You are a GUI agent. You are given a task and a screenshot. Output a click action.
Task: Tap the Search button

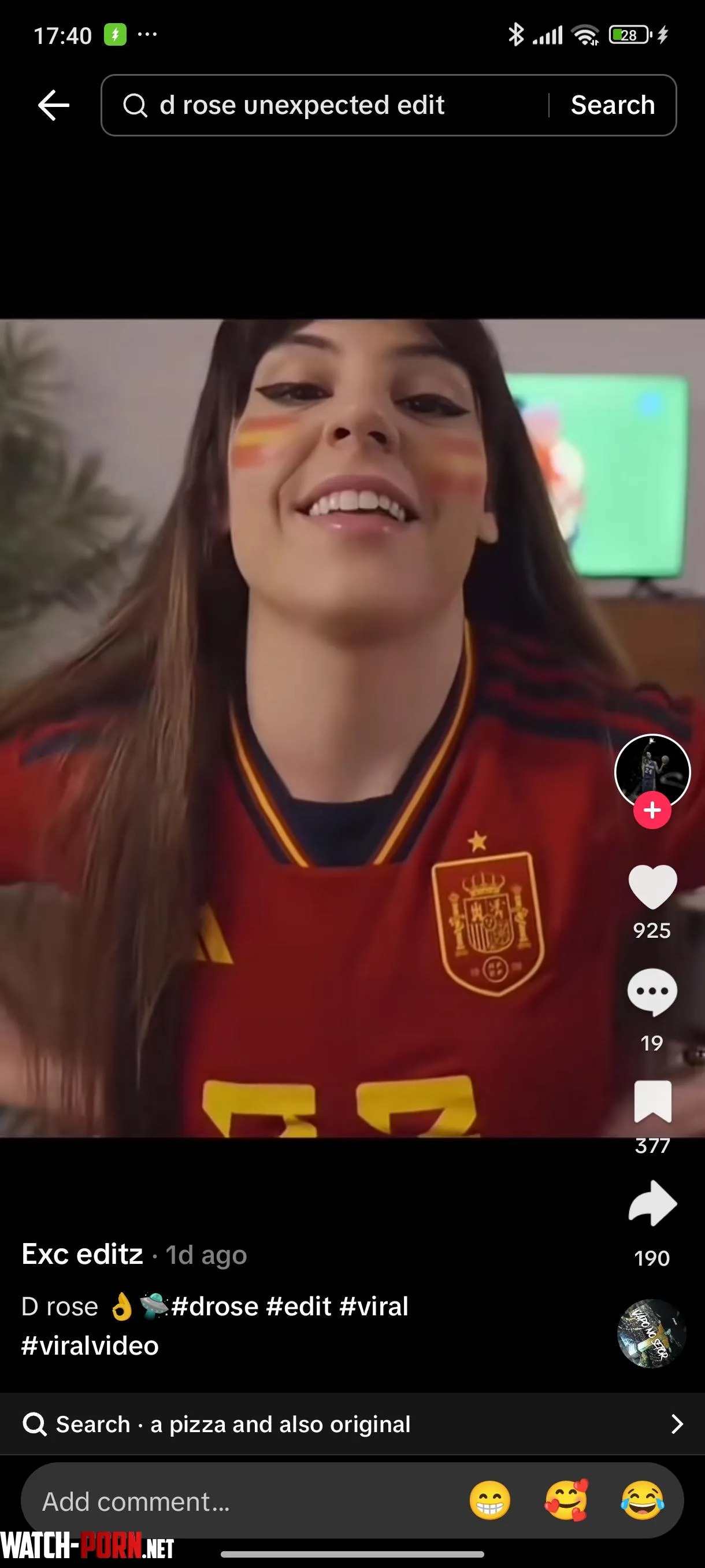[613, 105]
